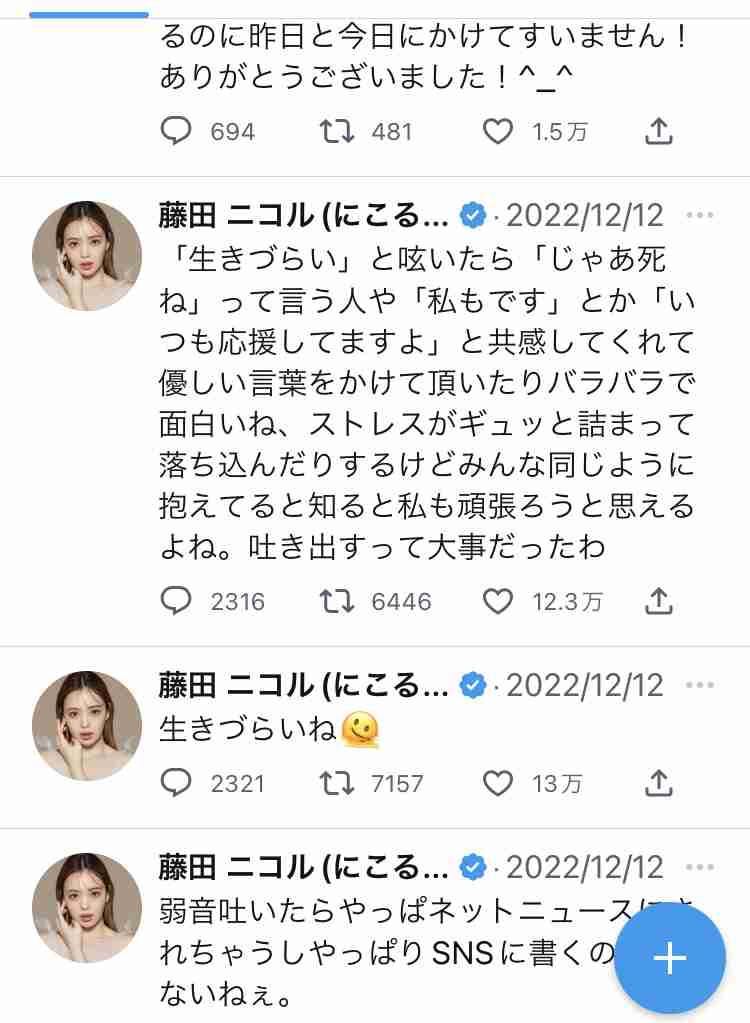Share the 生きづらいね tweet
The width and height of the screenshot is (750, 1023).
click(x=659, y=783)
